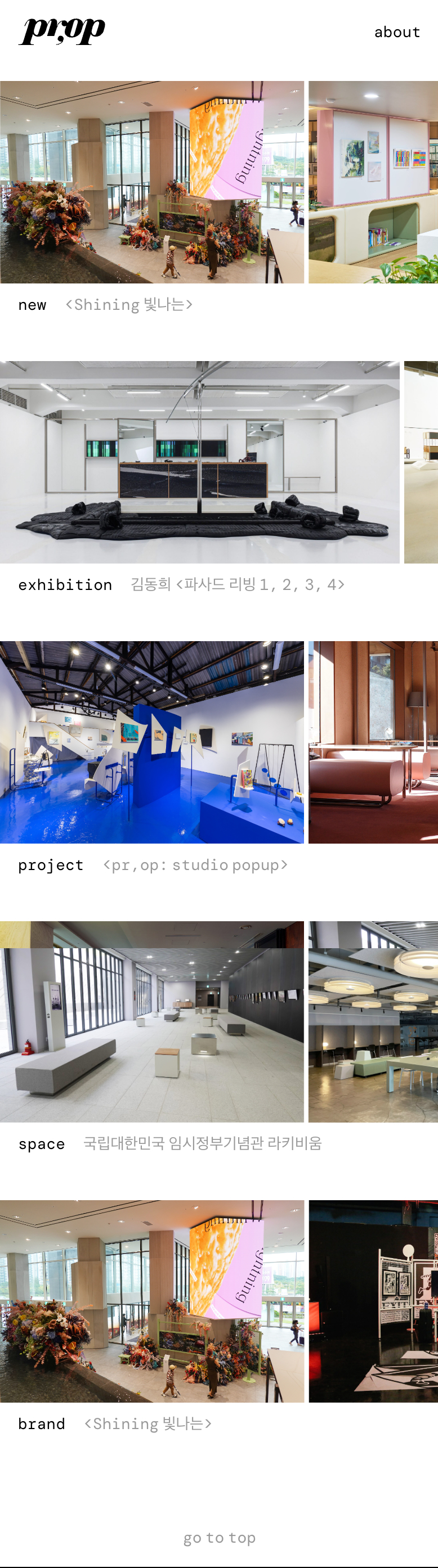View the blue studio popup photo
Viewport: 438px width, 1568px height.
151,742
